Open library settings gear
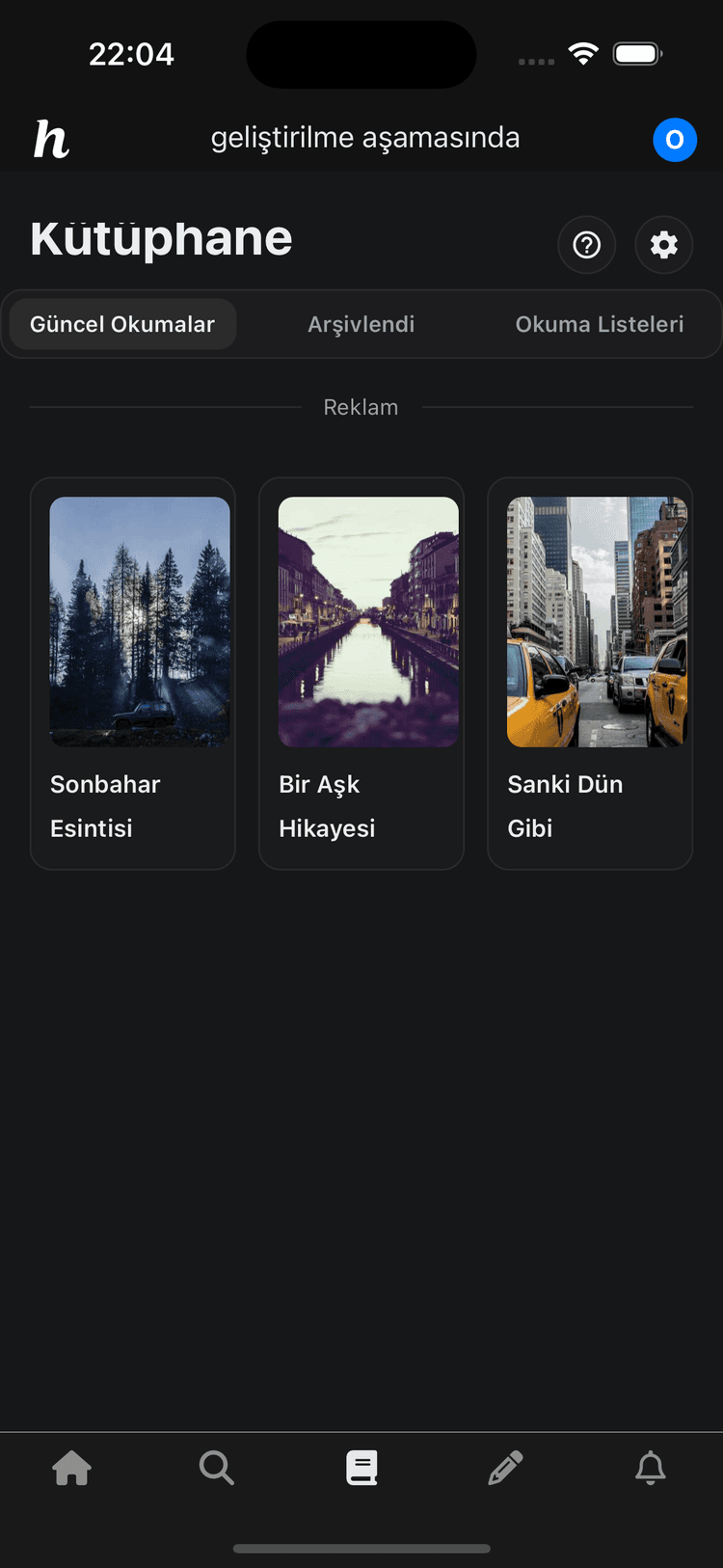Viewport: 723px width, 1568px height. click(x=663, y=245)
